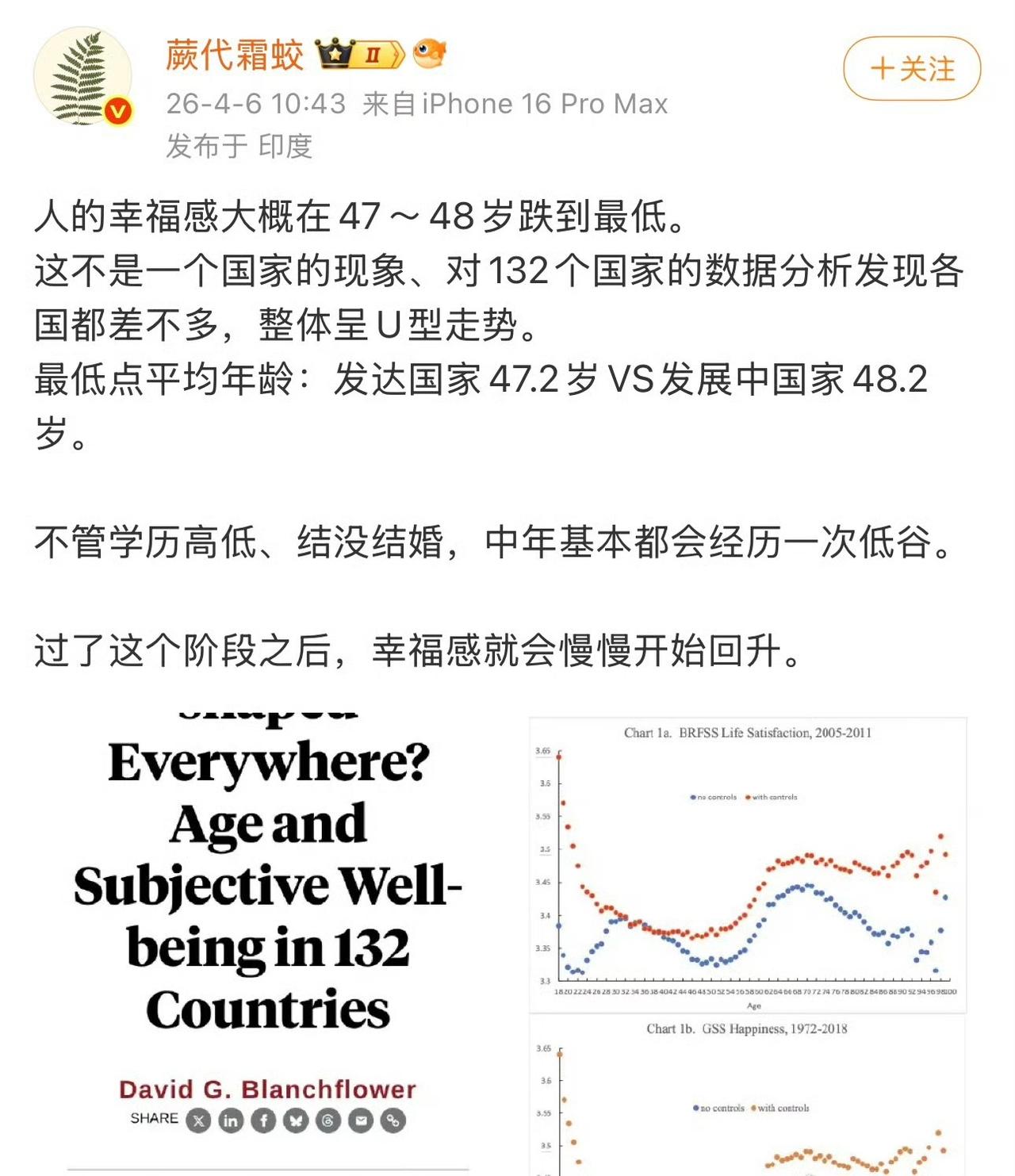
Task: Open the LinkedIn share icon
Action: (230, 1120)
